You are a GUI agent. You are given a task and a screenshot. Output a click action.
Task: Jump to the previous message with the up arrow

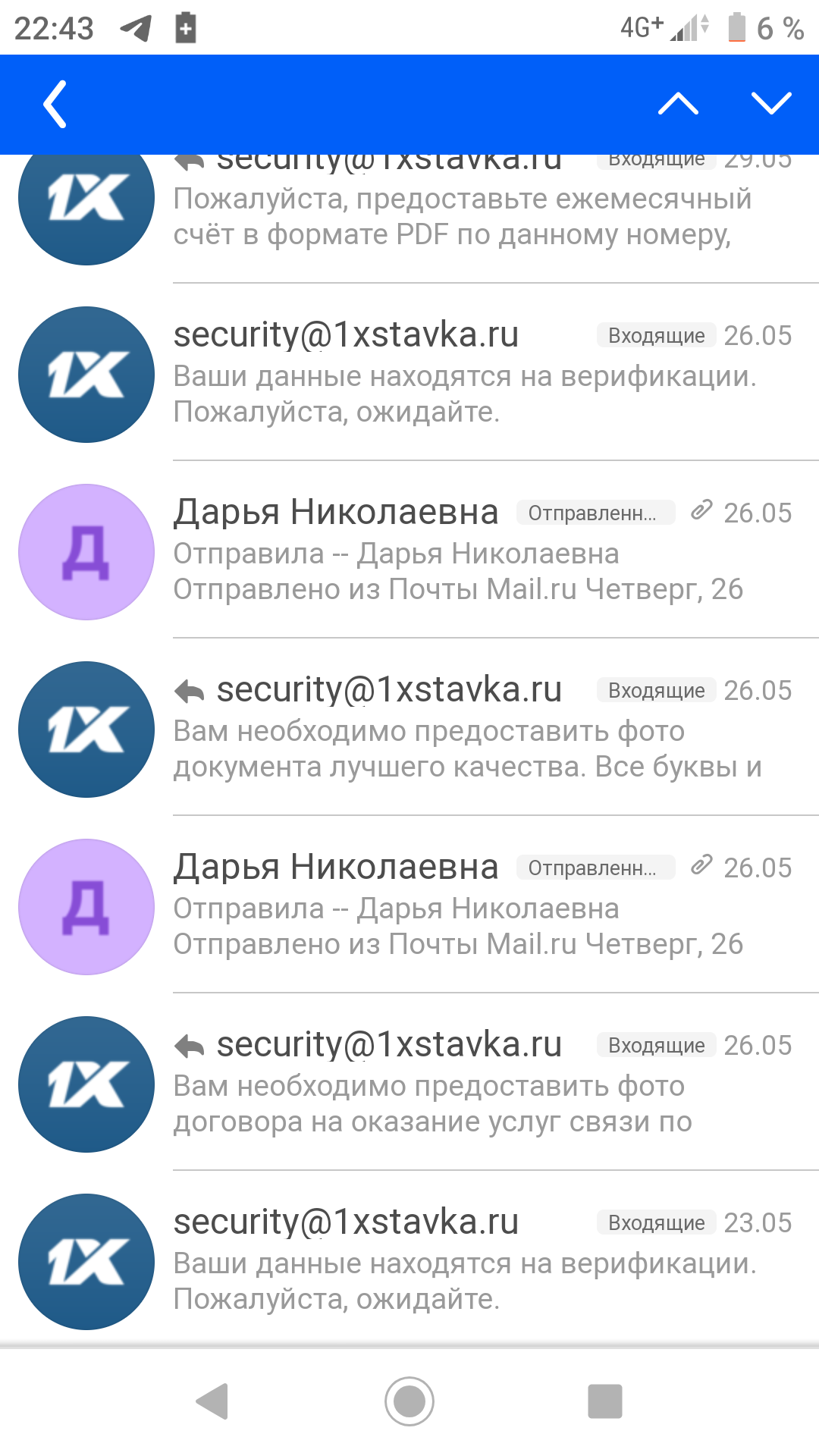[678, 104]
